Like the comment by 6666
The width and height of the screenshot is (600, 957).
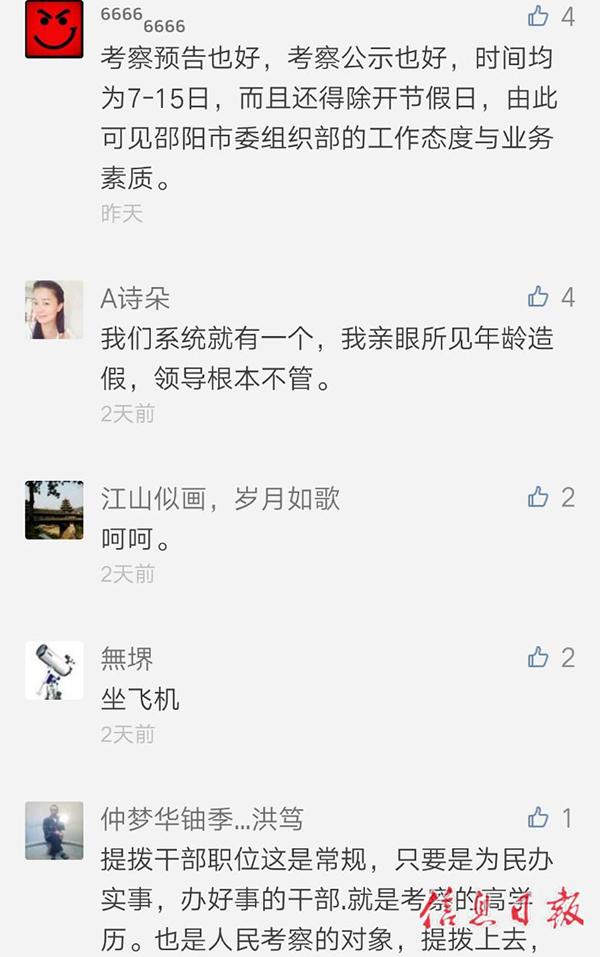[539, 15]
